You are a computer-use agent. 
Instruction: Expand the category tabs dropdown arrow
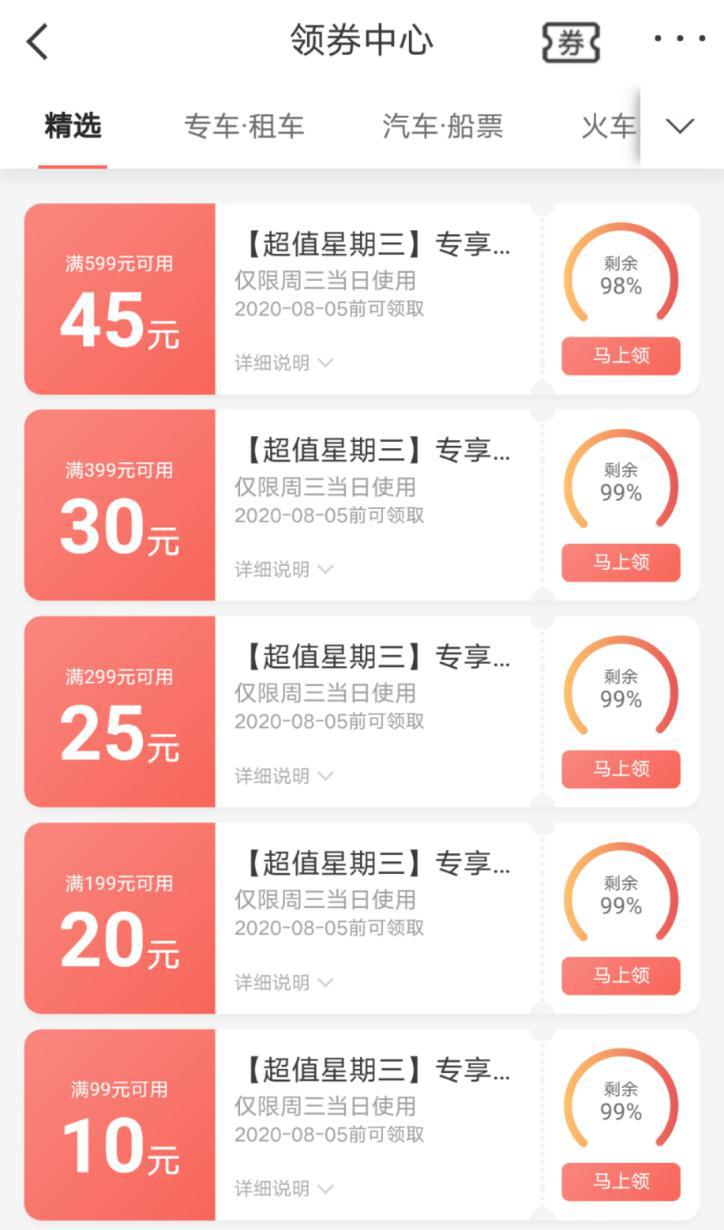(680, 126)
